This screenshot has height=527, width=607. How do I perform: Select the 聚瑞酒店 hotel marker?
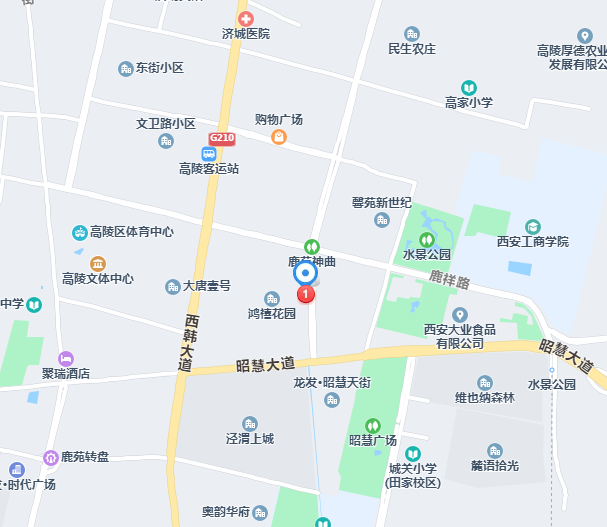click(x=66, y=358)
